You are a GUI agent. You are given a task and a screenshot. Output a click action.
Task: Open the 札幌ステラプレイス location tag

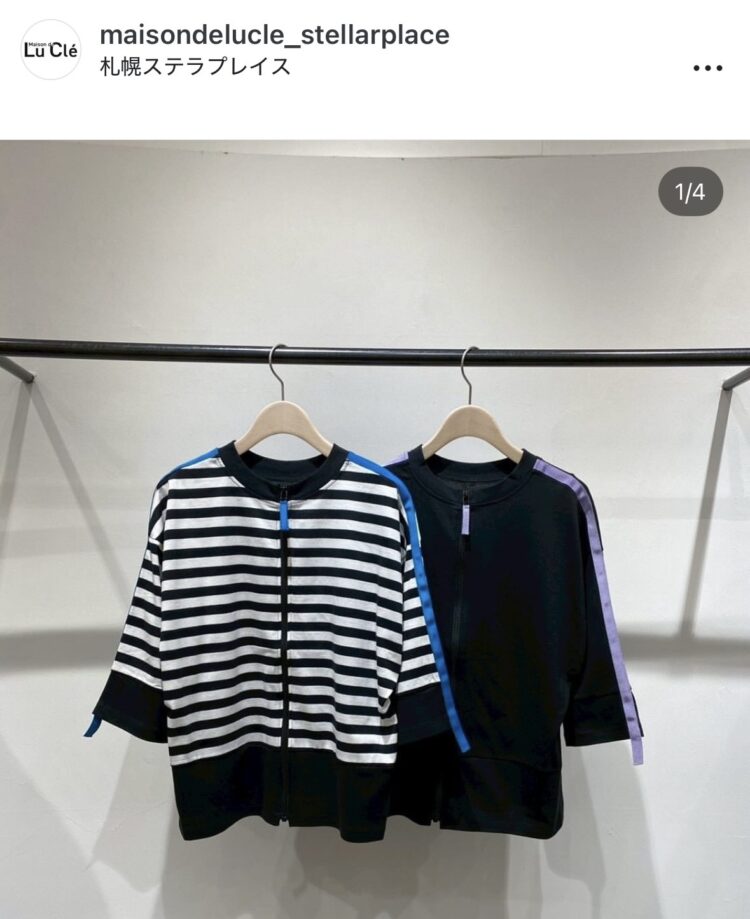tap(196, 68)
